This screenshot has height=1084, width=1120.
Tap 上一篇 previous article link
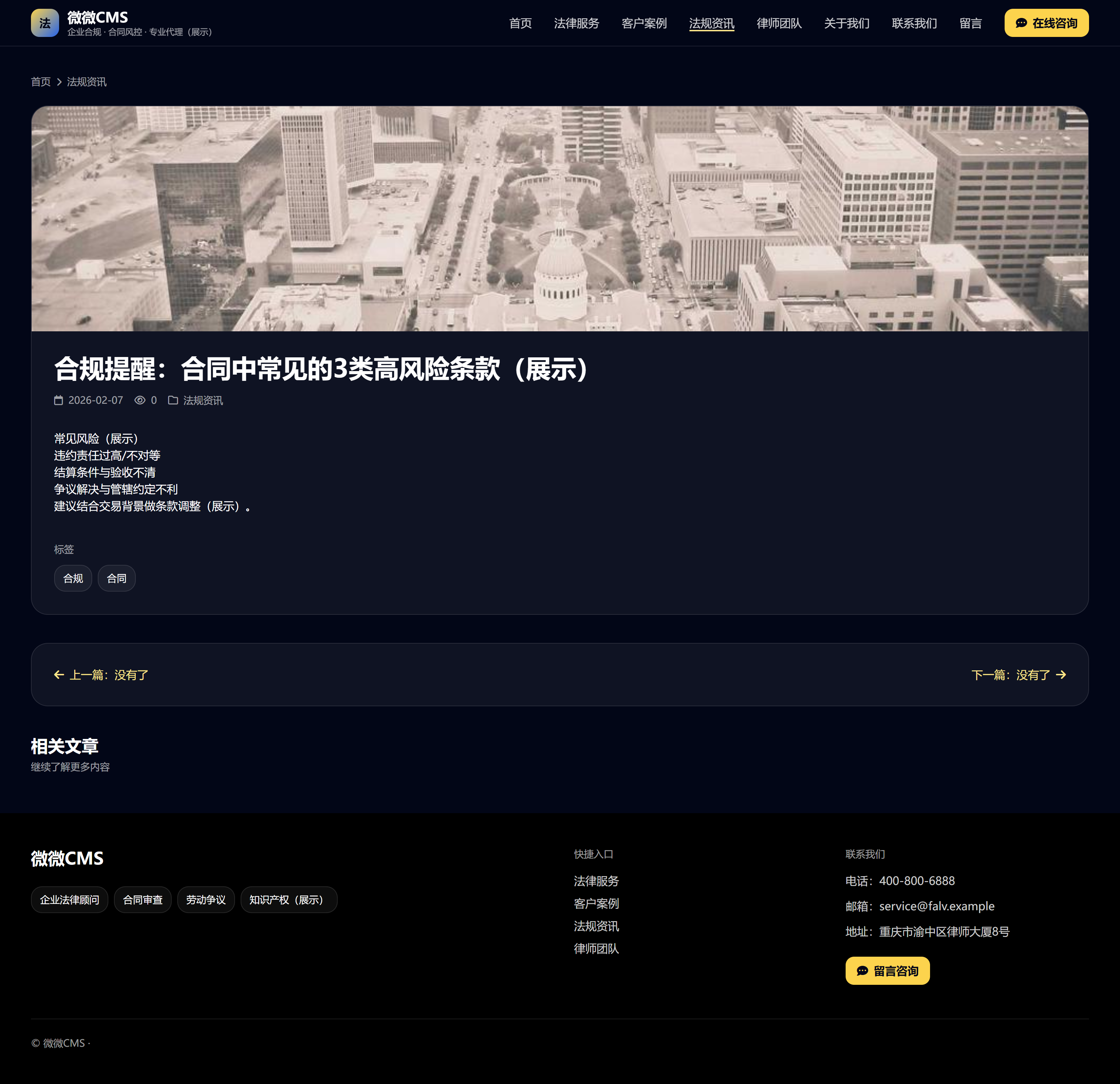(x=102, y=675)
